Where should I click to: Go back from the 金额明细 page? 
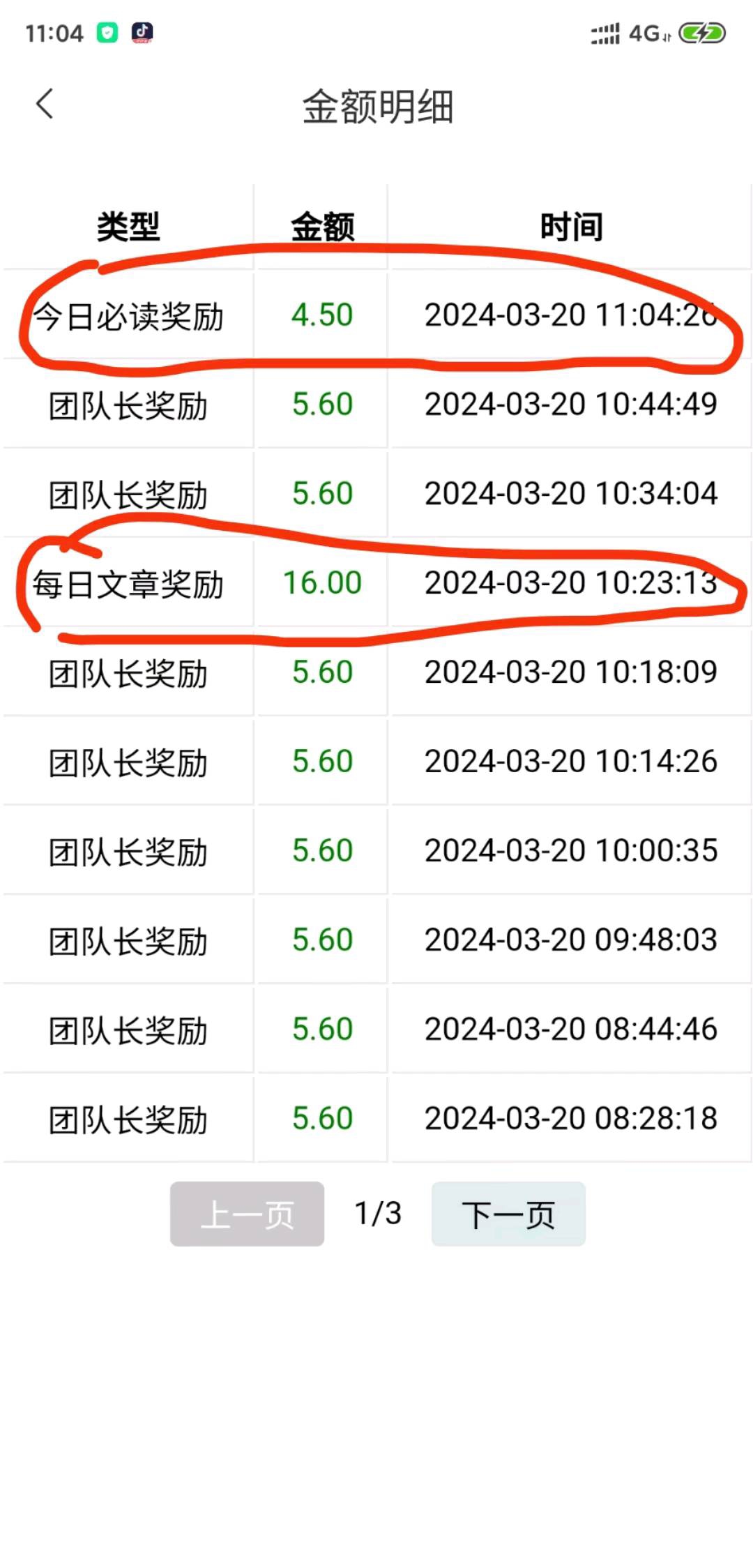click(45, 105)
